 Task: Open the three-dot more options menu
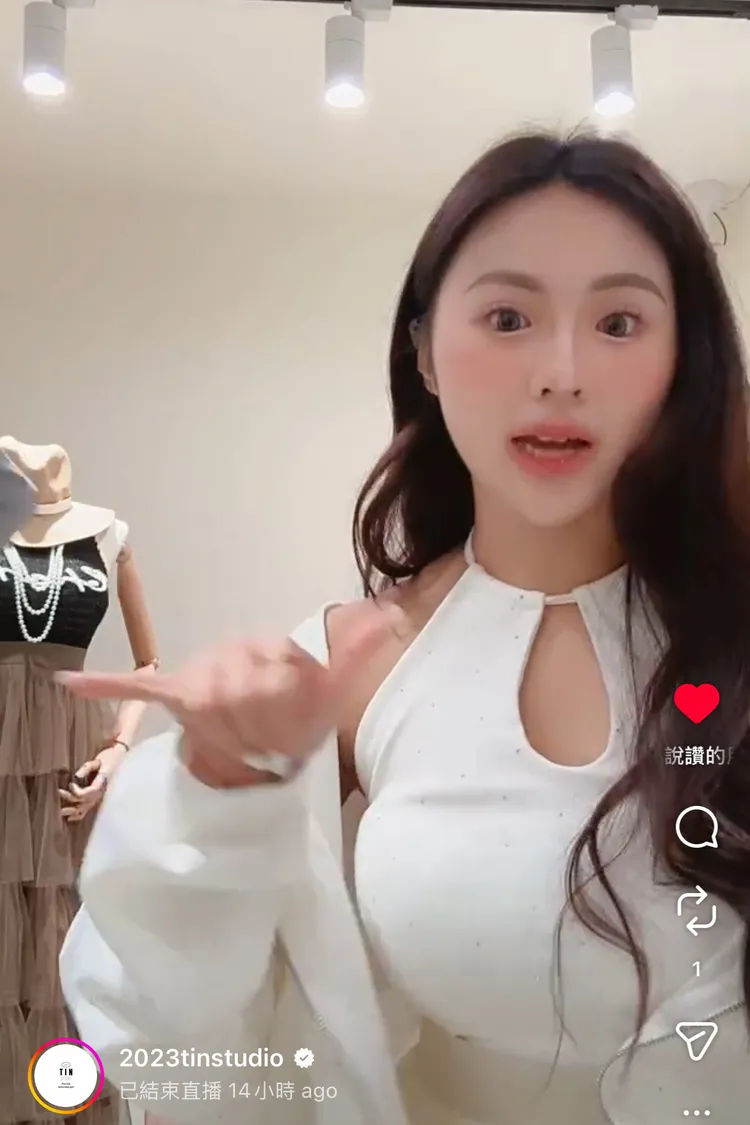(696, 1113)
